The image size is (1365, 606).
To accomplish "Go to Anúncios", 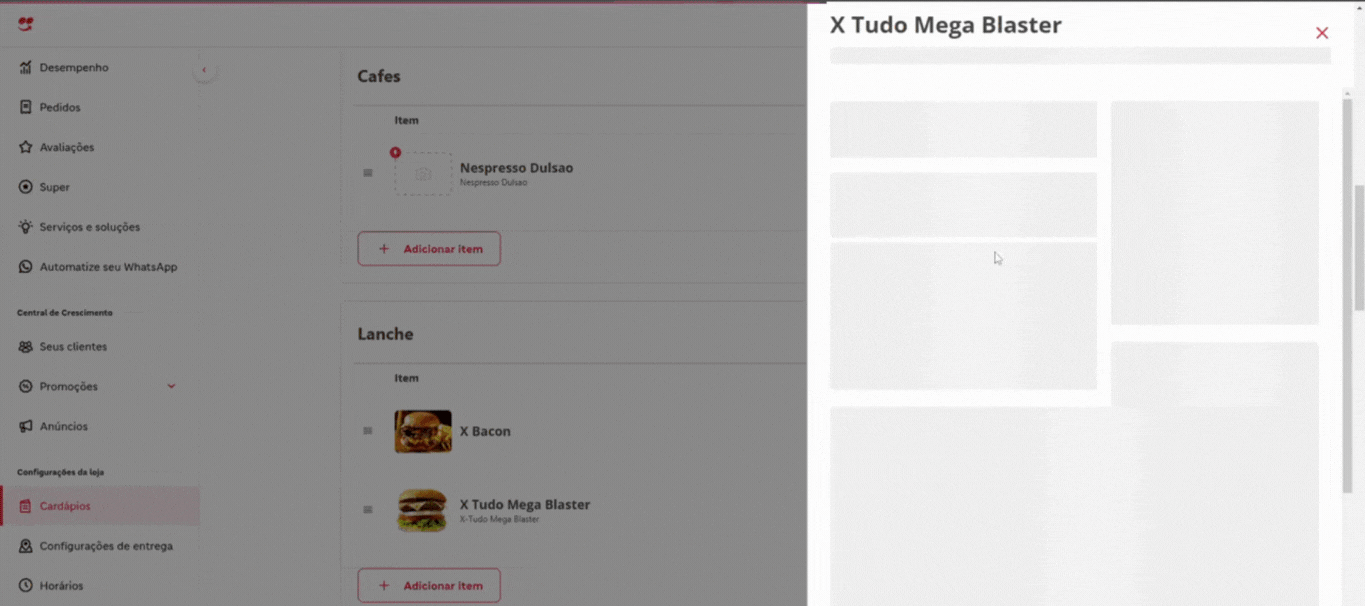I will tap(63, 426).
